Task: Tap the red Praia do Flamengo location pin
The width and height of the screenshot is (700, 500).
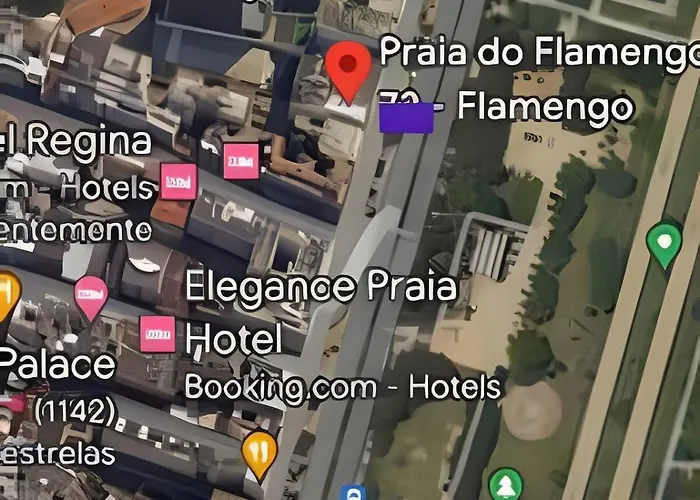Action: click(x=348, y=65)
